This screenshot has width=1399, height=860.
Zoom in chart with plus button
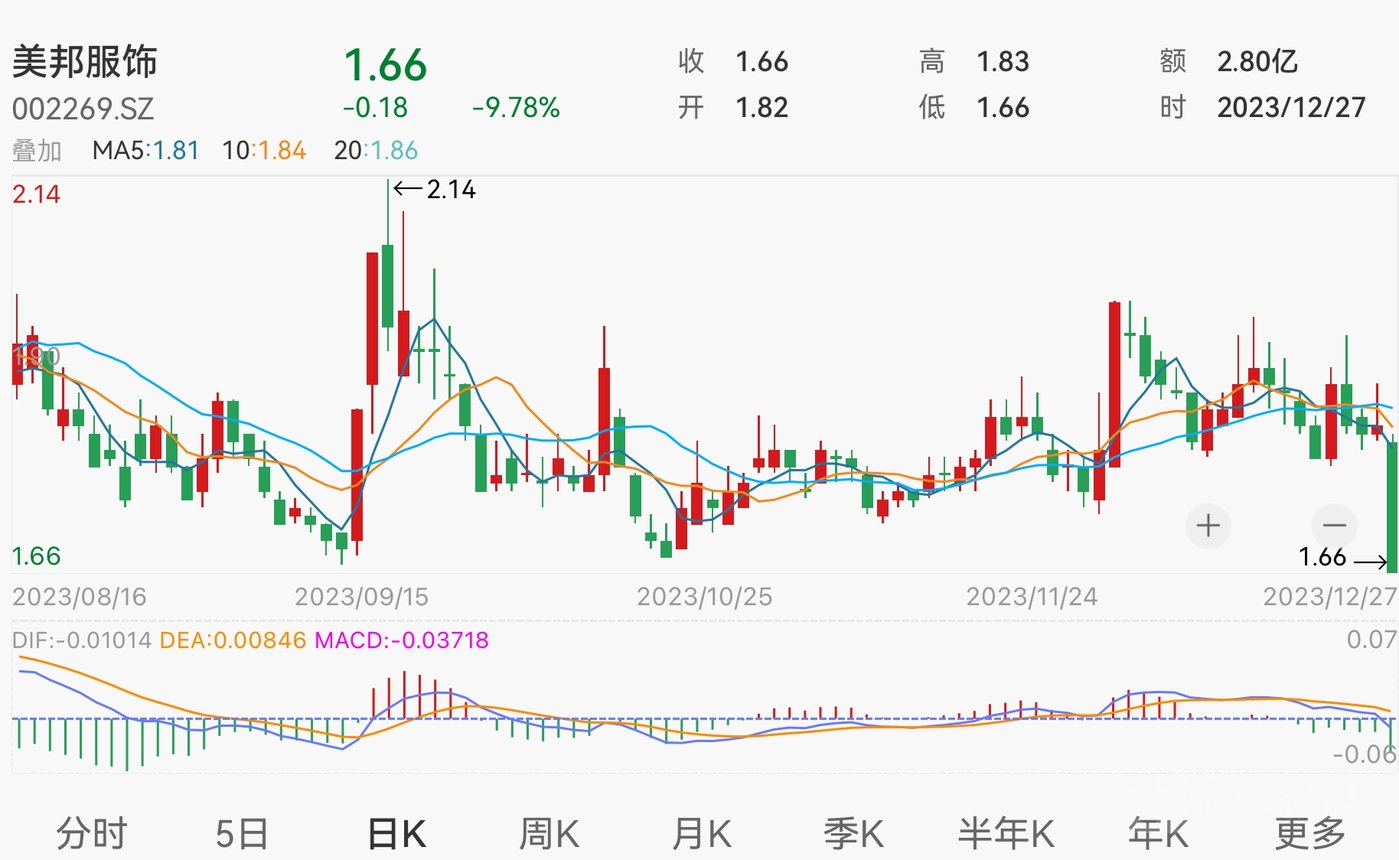pos(1208,525)
